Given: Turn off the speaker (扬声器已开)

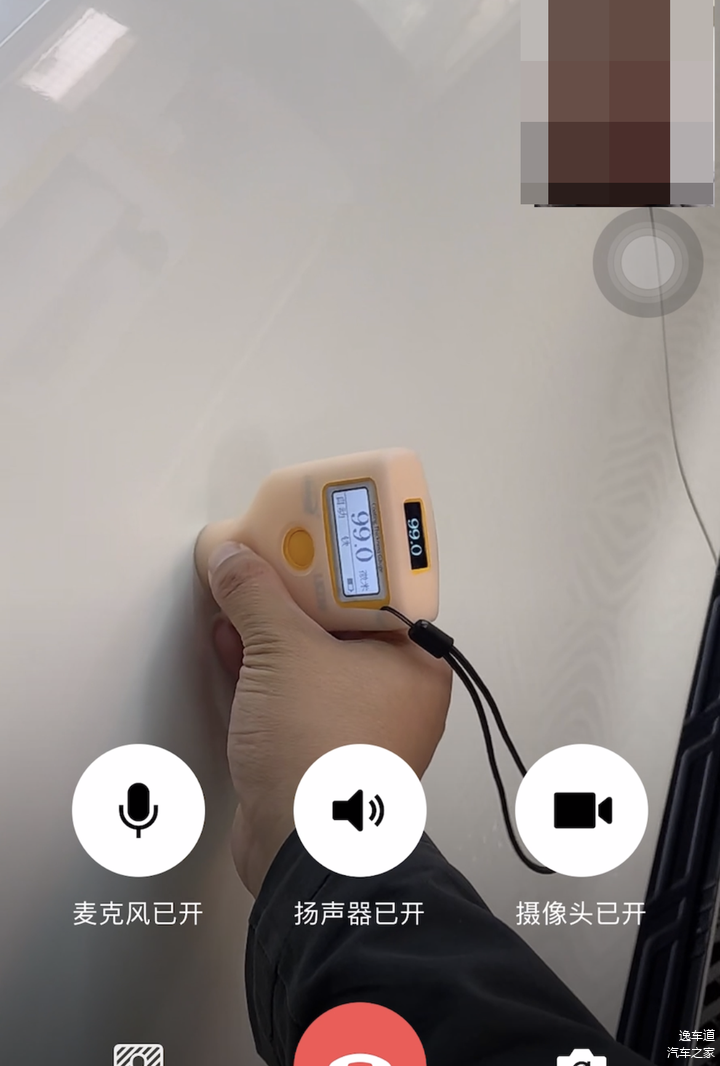Looking at the screenshot, I should click(359, 810).
